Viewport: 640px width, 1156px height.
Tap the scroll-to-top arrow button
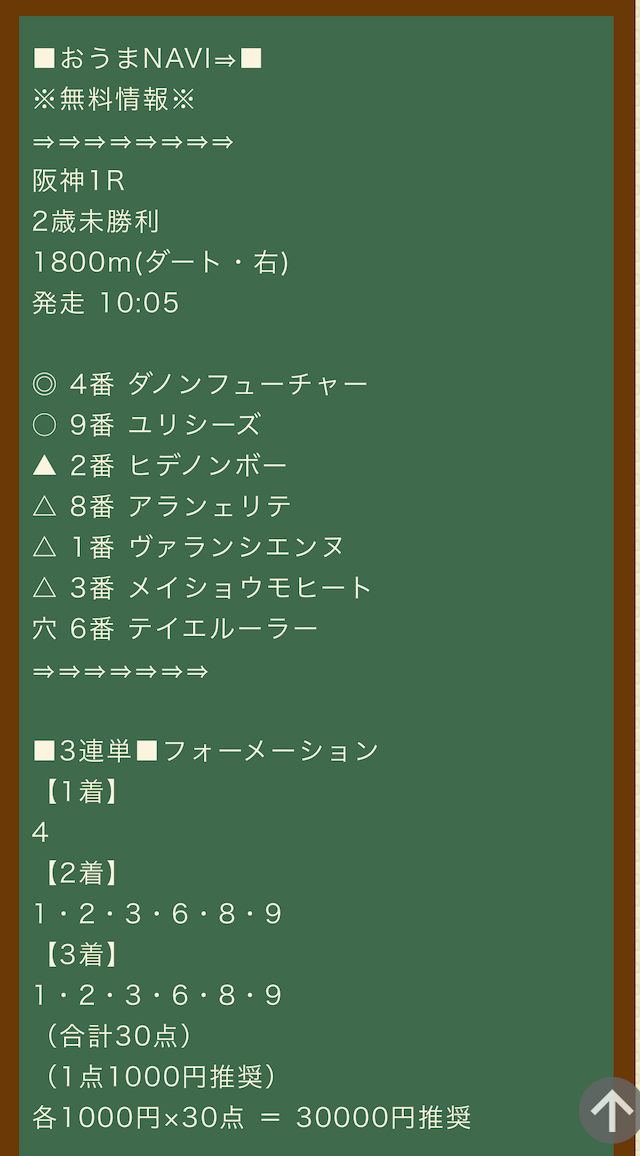611,1110
